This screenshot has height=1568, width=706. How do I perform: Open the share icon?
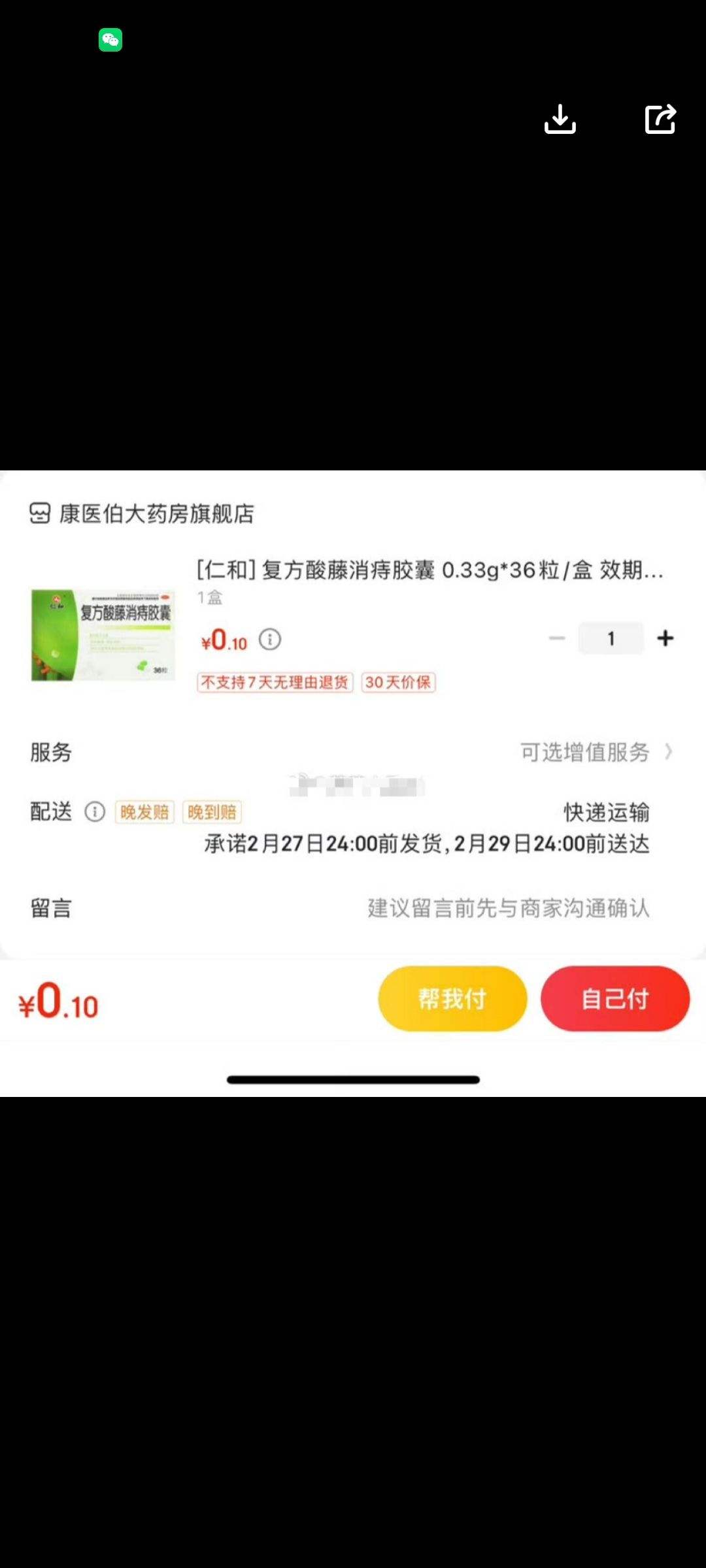point(661,118)
